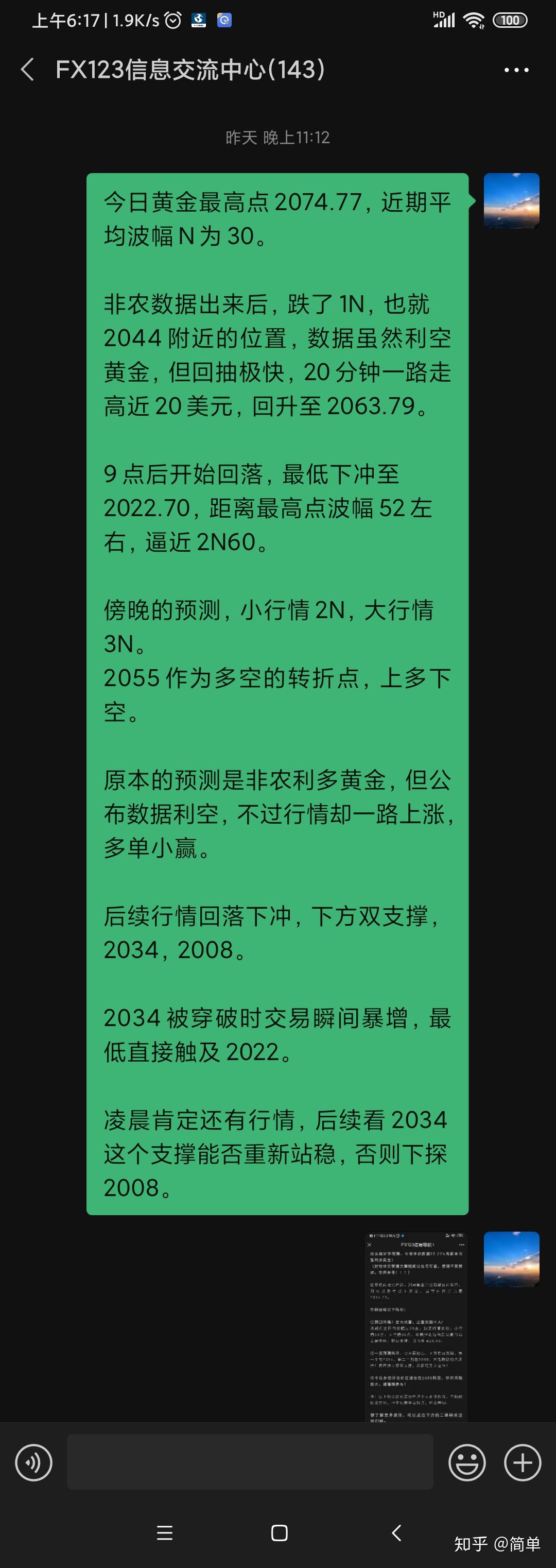556x1568 pixels.
Task: Open the emoji picker
Action: click(466, 1463)
